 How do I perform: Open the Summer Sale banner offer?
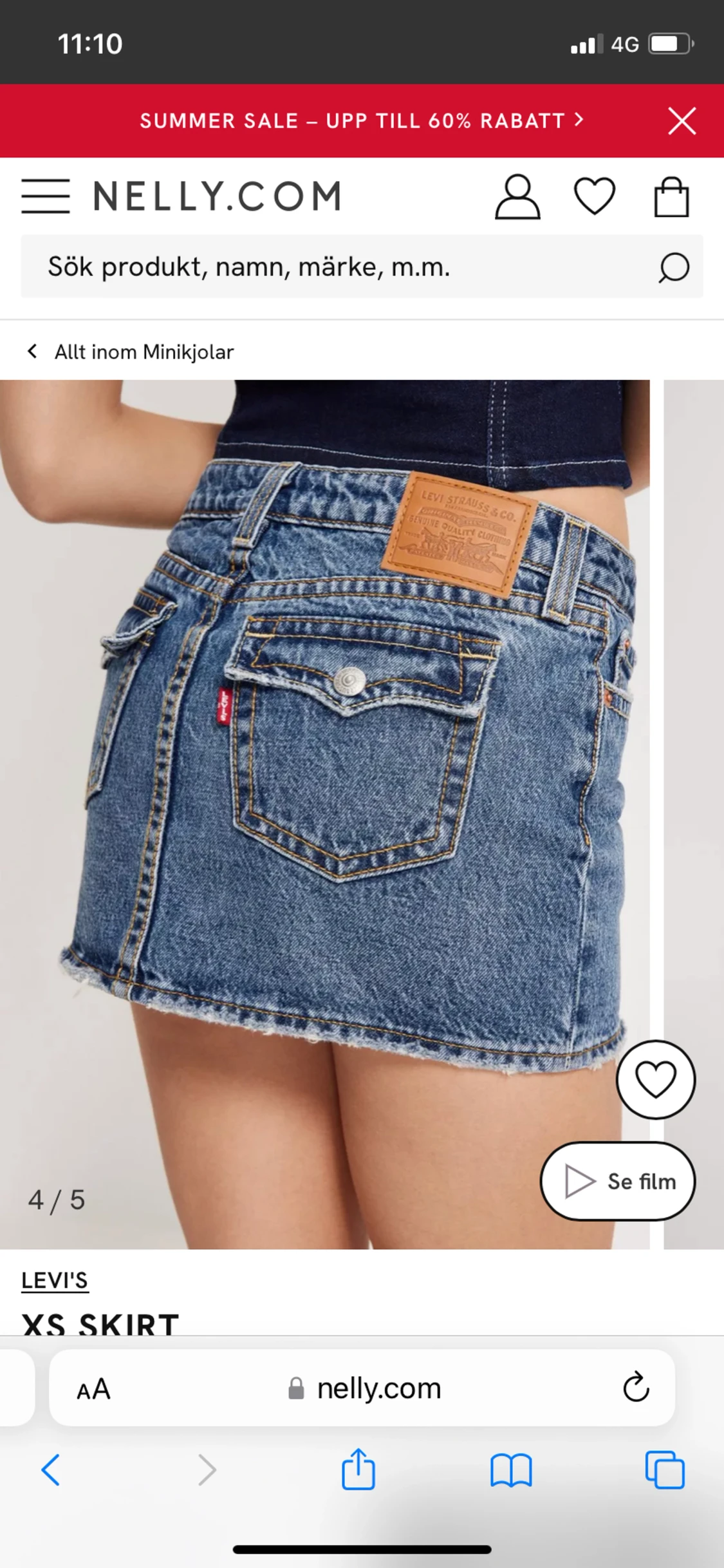tap(362, 120)
